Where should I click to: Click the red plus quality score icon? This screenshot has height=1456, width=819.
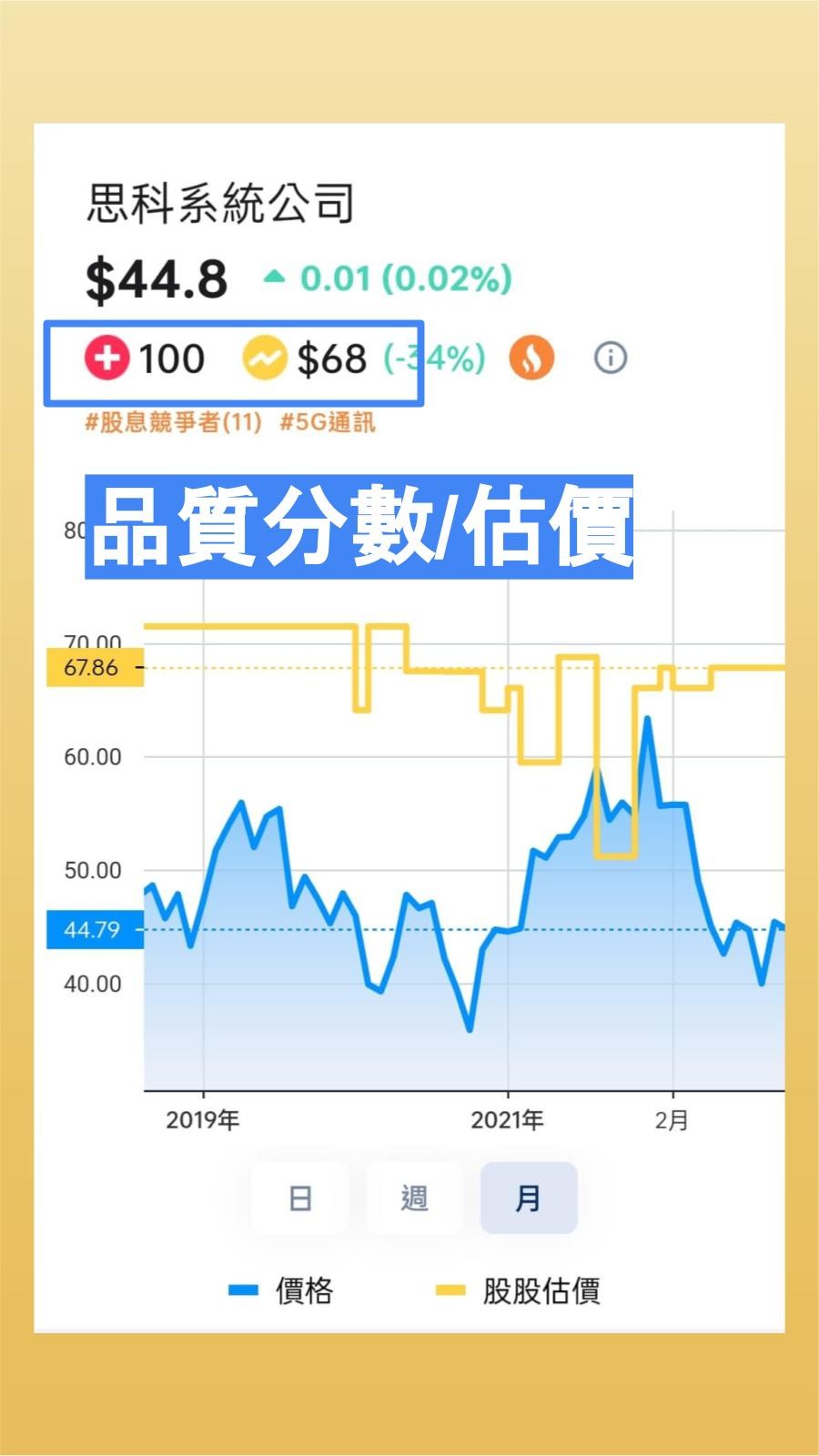pos(107,359)
